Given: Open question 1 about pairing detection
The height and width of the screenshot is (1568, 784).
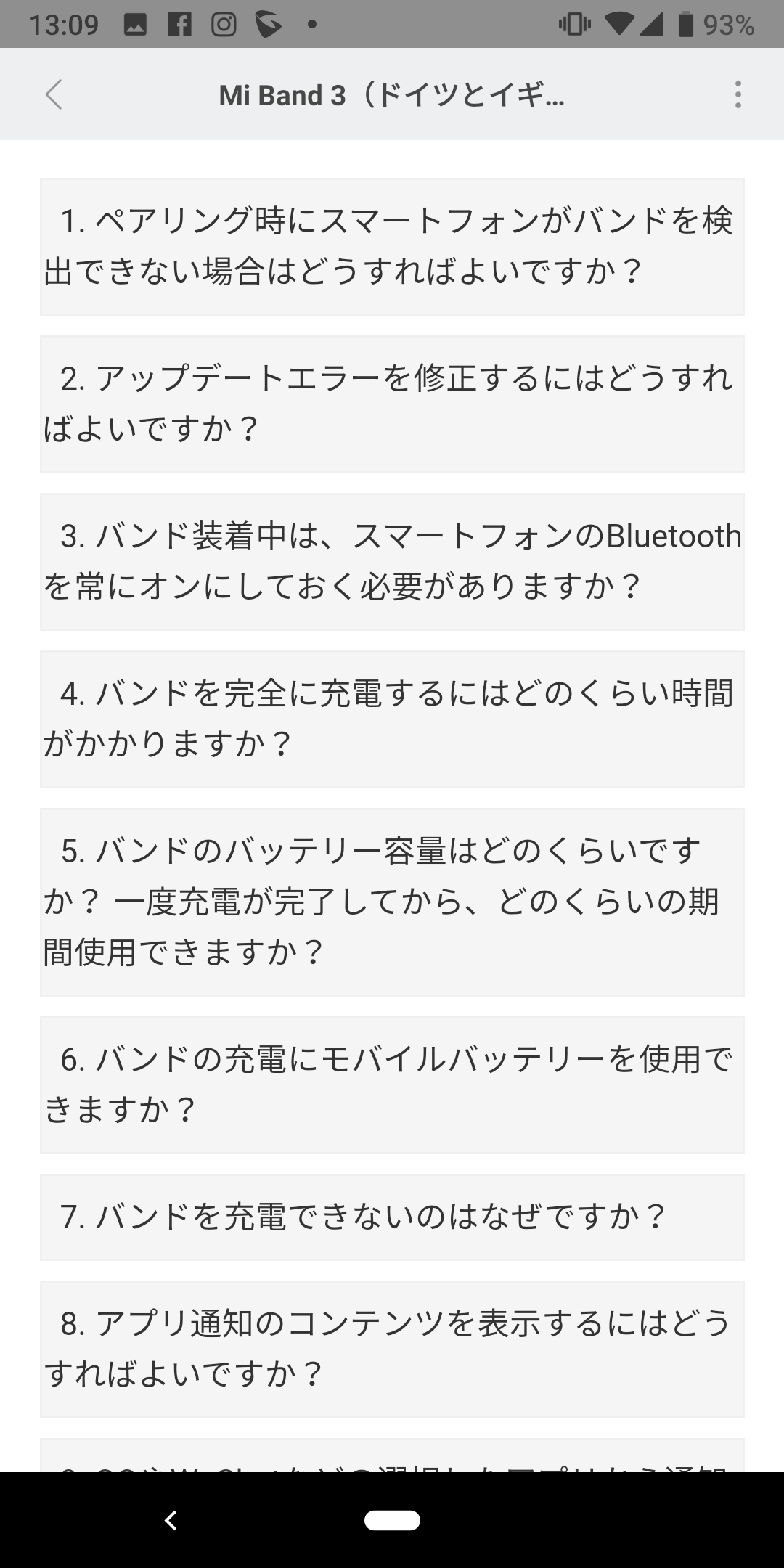Looking at the screenshot, I should point(392,247).
